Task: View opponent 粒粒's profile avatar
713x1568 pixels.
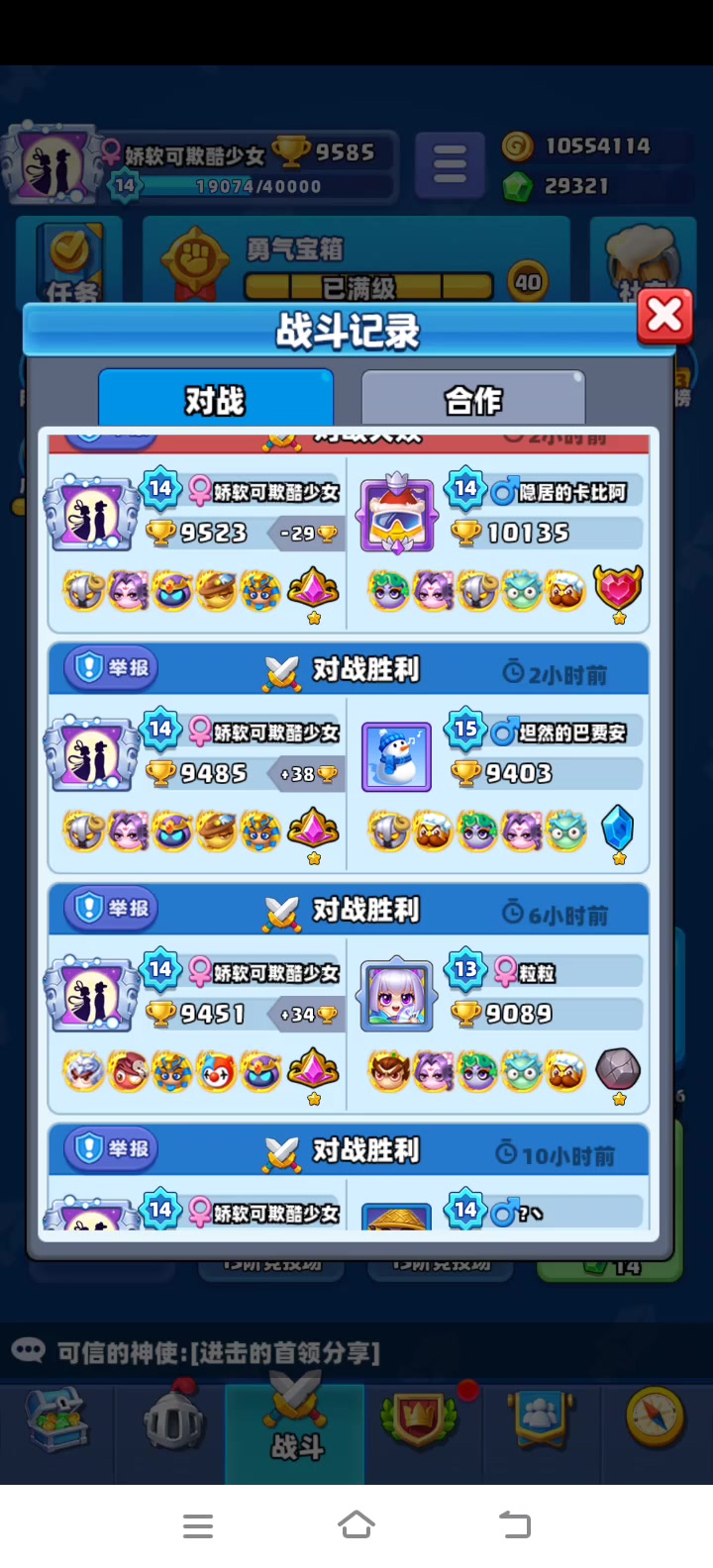Action: pyautogui.click(x=396, y=996)
